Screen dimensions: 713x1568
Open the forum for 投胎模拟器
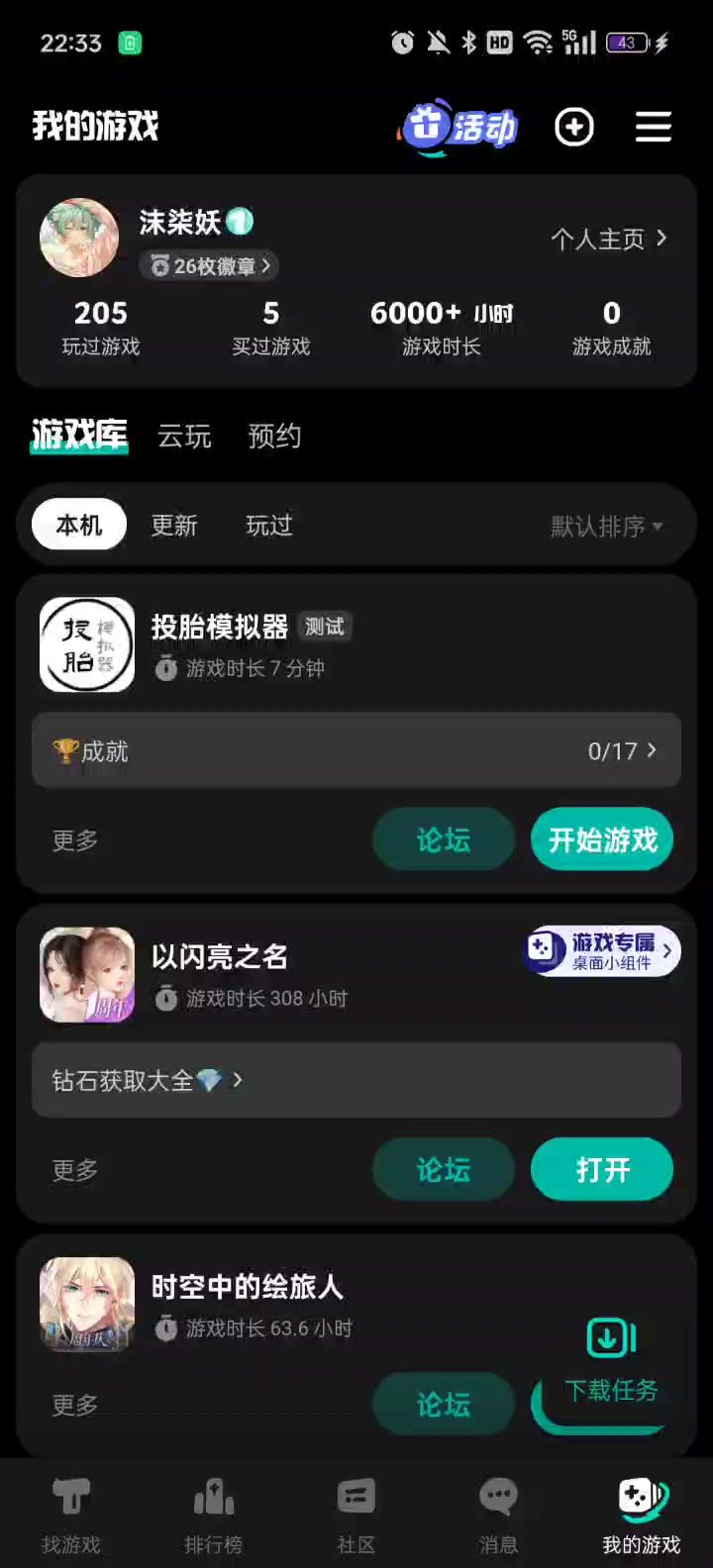[444, 840]
